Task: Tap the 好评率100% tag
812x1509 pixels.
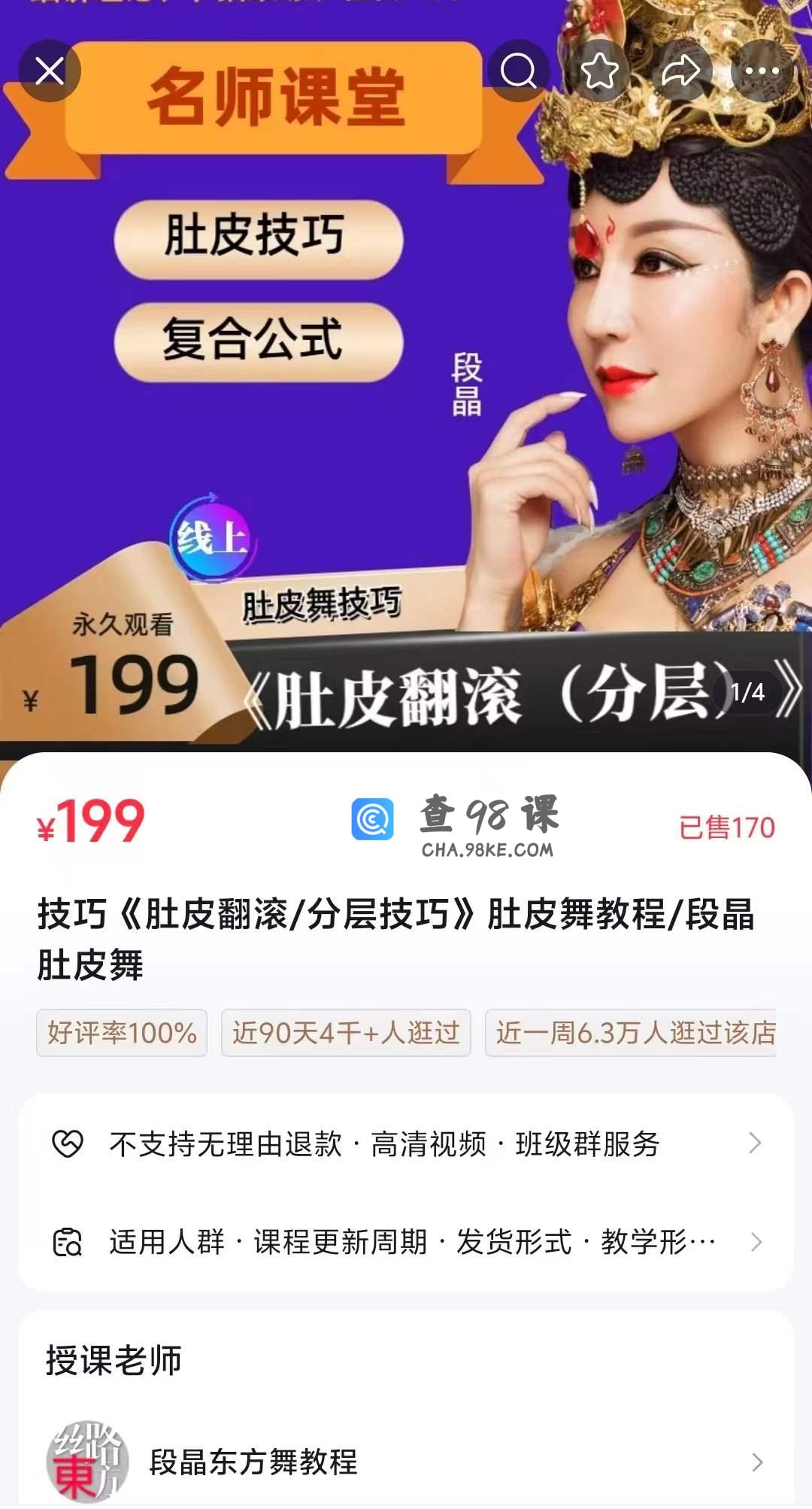Action: 122,1033
